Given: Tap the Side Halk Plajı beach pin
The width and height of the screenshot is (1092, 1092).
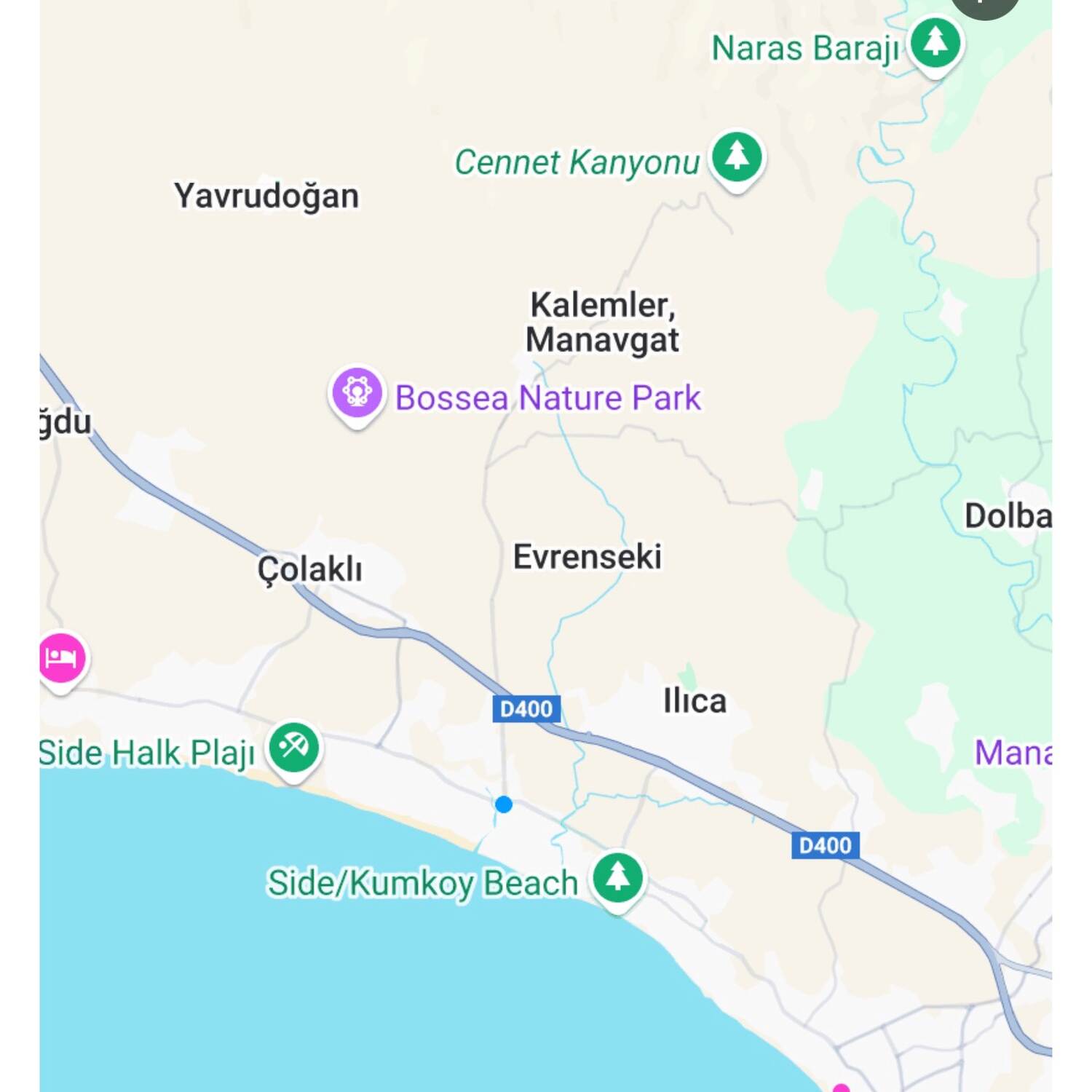Looking at the screenshot, I should point(293,747).
